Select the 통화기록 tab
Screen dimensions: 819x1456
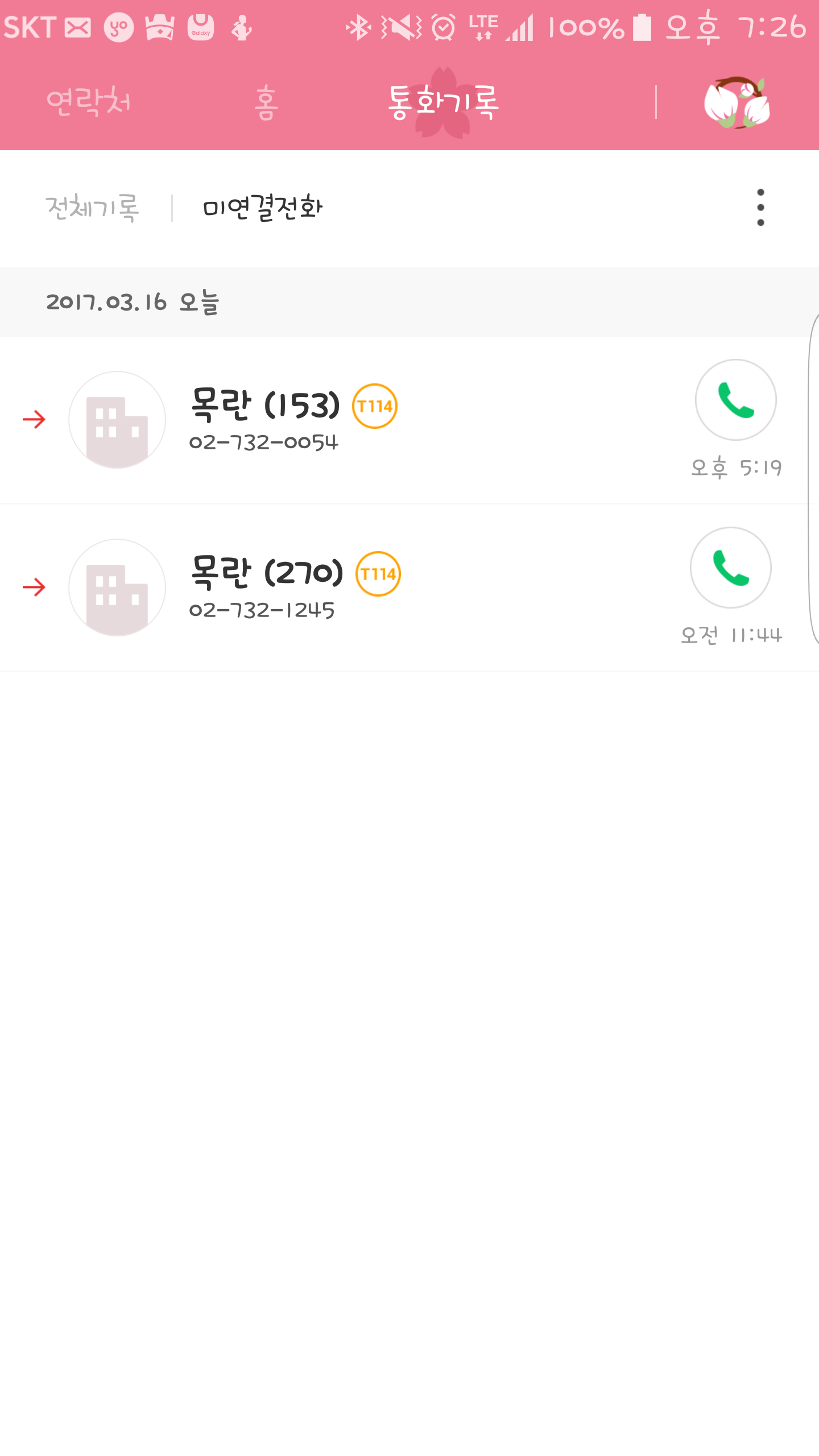[x=443, y=102]
